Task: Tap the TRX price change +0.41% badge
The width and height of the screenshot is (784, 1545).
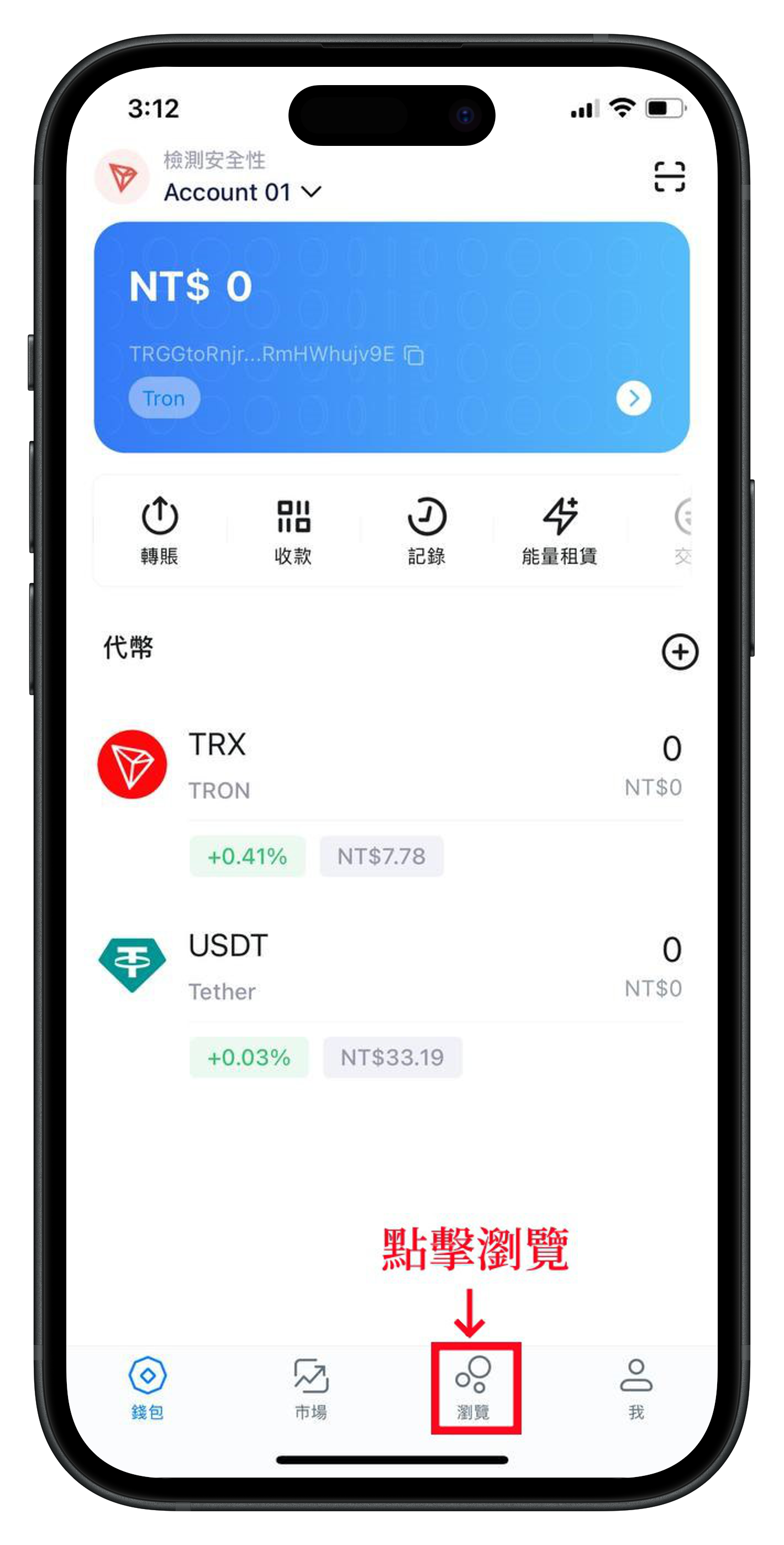Action: pyautogui.click(x=247, y=856)
